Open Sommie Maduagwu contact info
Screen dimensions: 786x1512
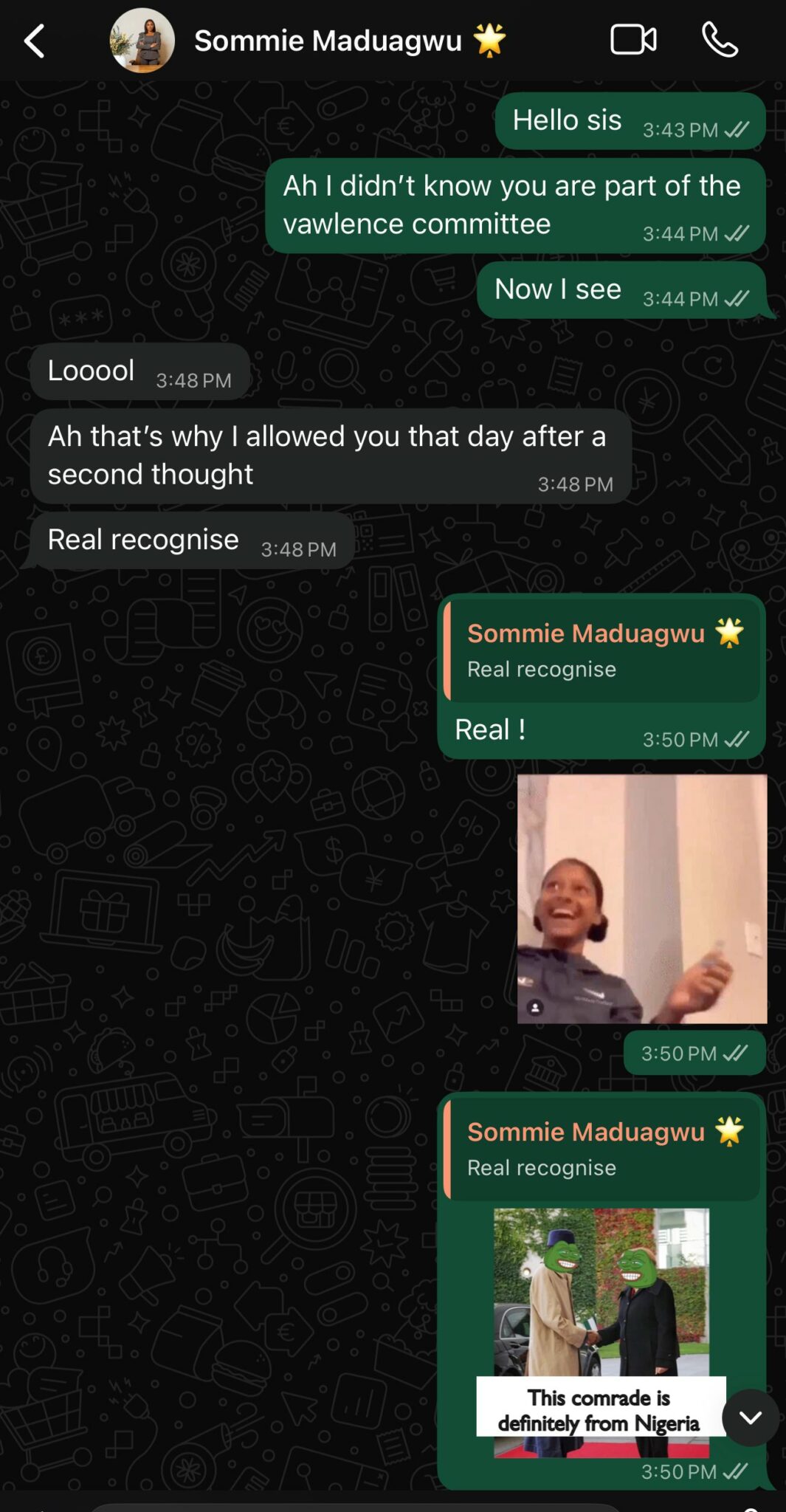pos(328,41)
